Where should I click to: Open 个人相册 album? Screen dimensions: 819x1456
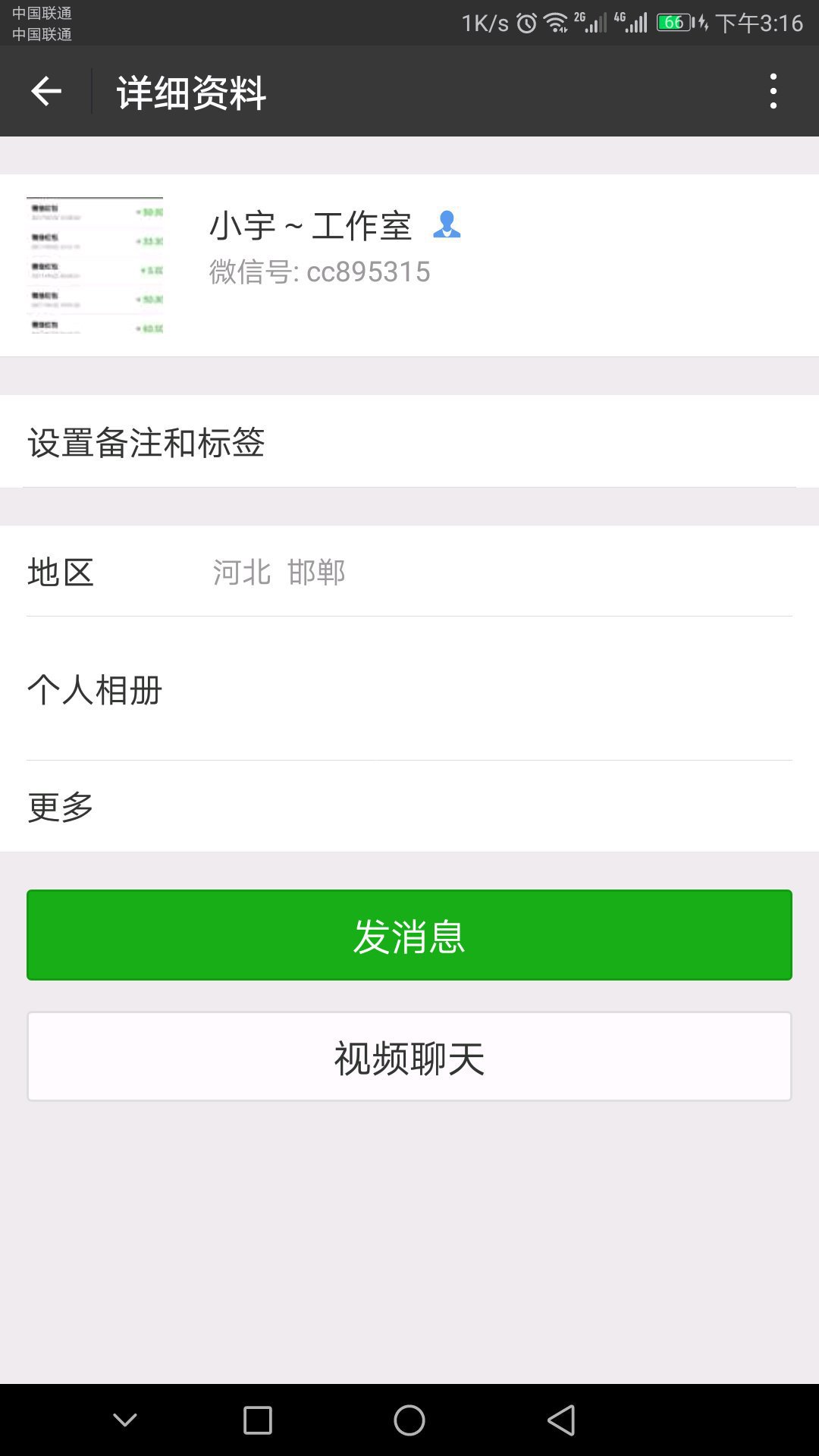(x=409, y=689)
